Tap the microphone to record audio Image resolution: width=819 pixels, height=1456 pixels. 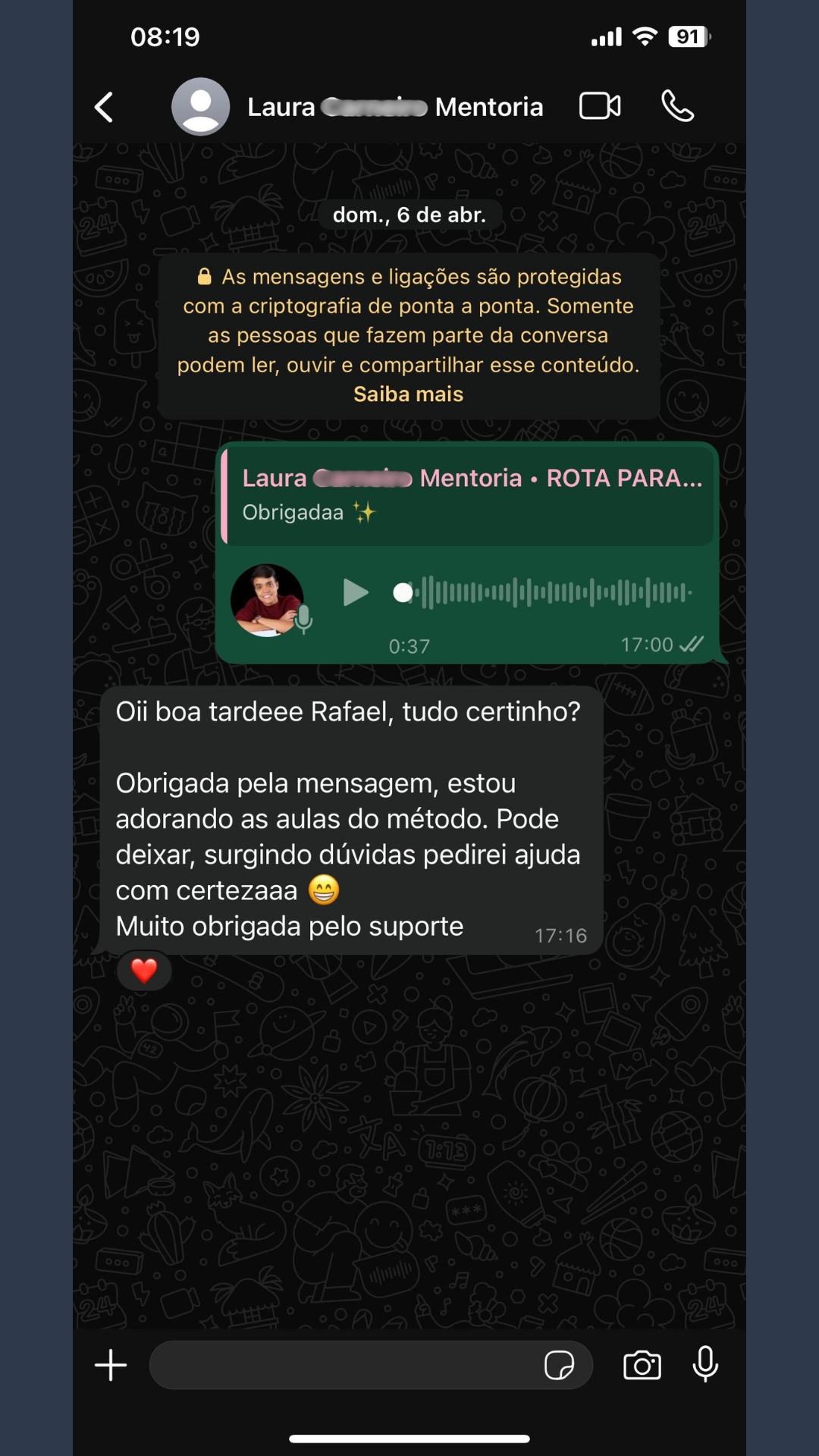point(705,1363)
